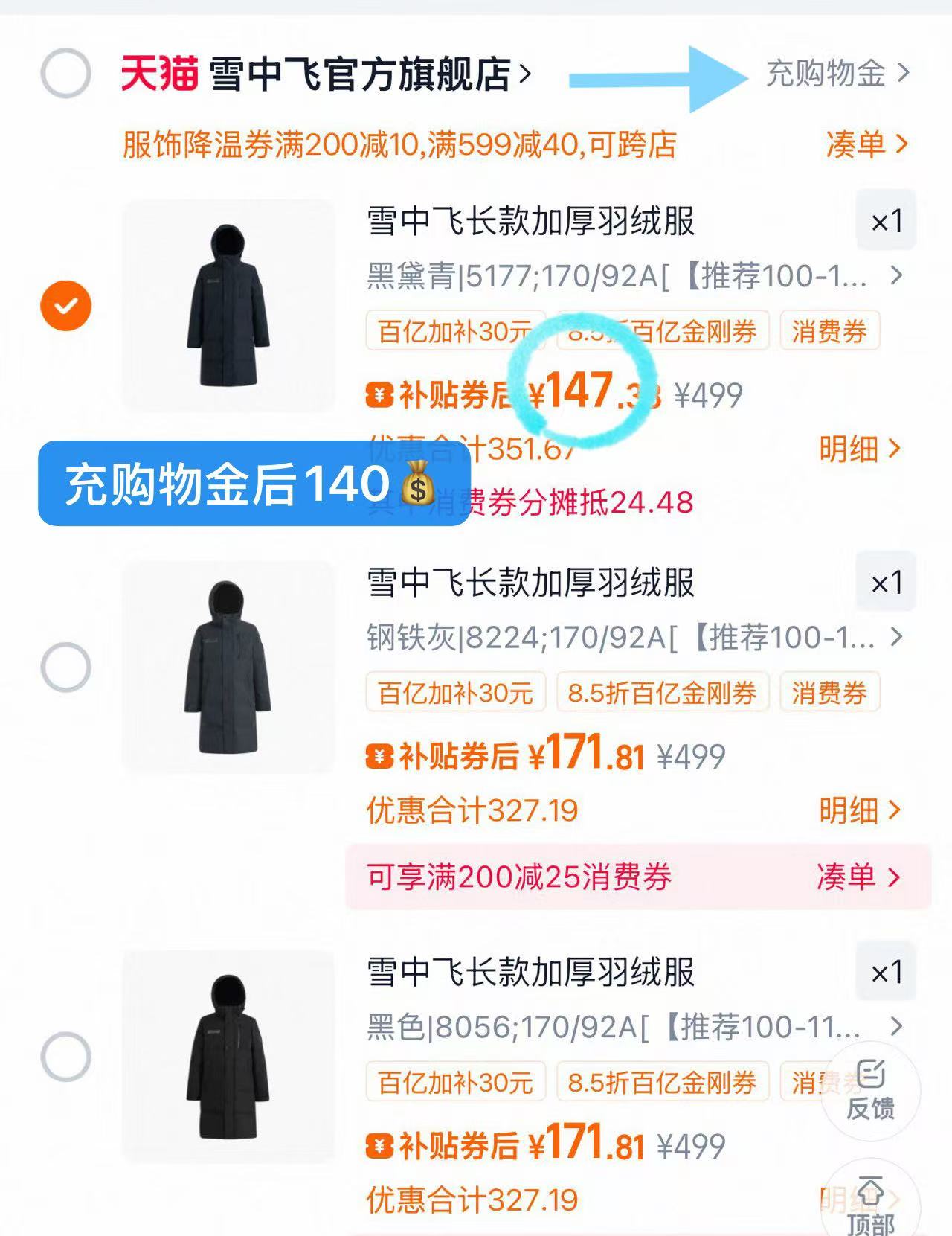Screen dimensions: 952x1236
Task: Click subsidy coin icon beside 钢铁灰 item price
Action: [x=382, y=757]
